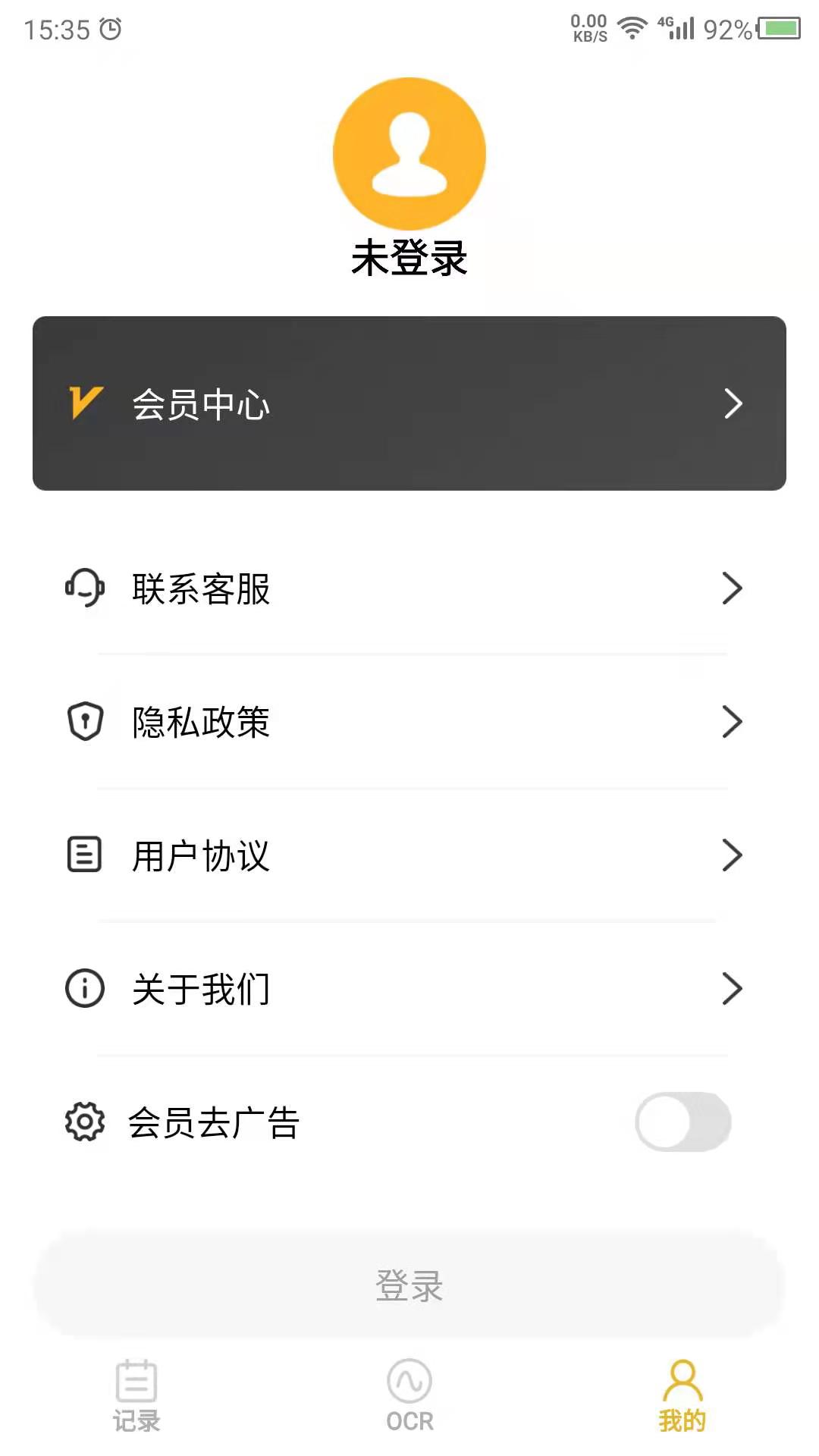819x1456 pixels.
Task: Open 关于我们 via its right arrow
Action: 733,988
